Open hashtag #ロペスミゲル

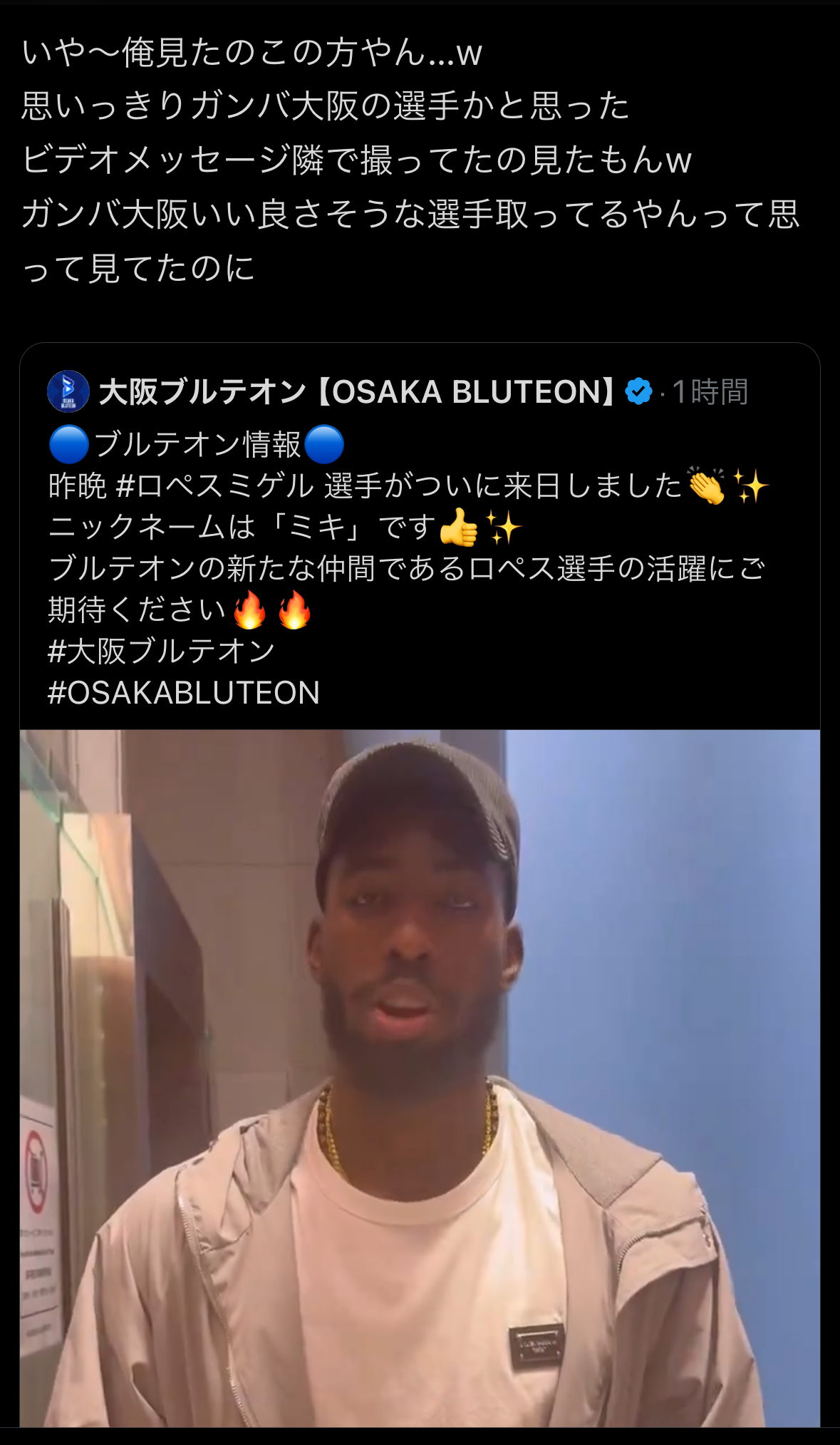214,486
